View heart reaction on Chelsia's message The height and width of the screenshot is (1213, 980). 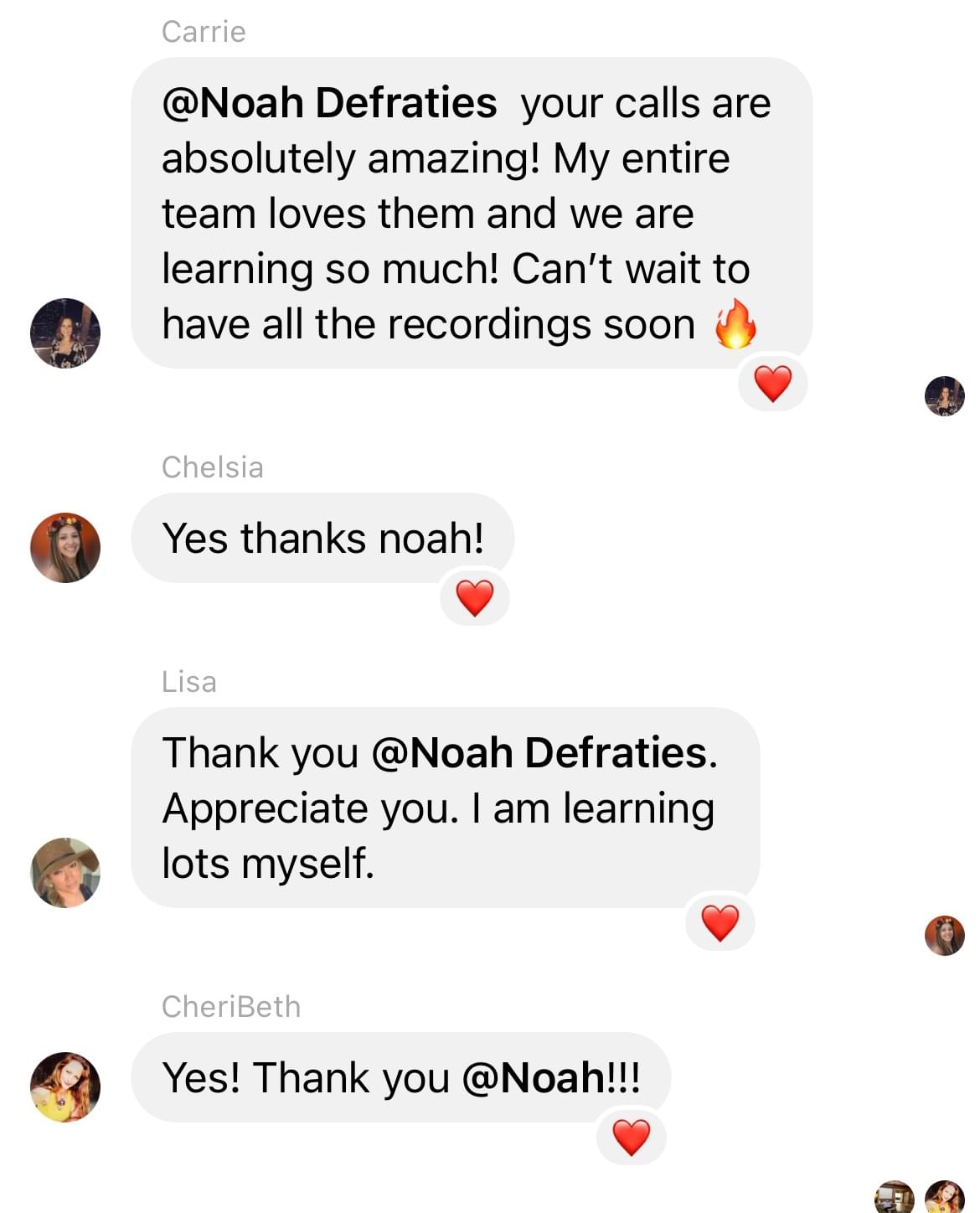[475, 598]
